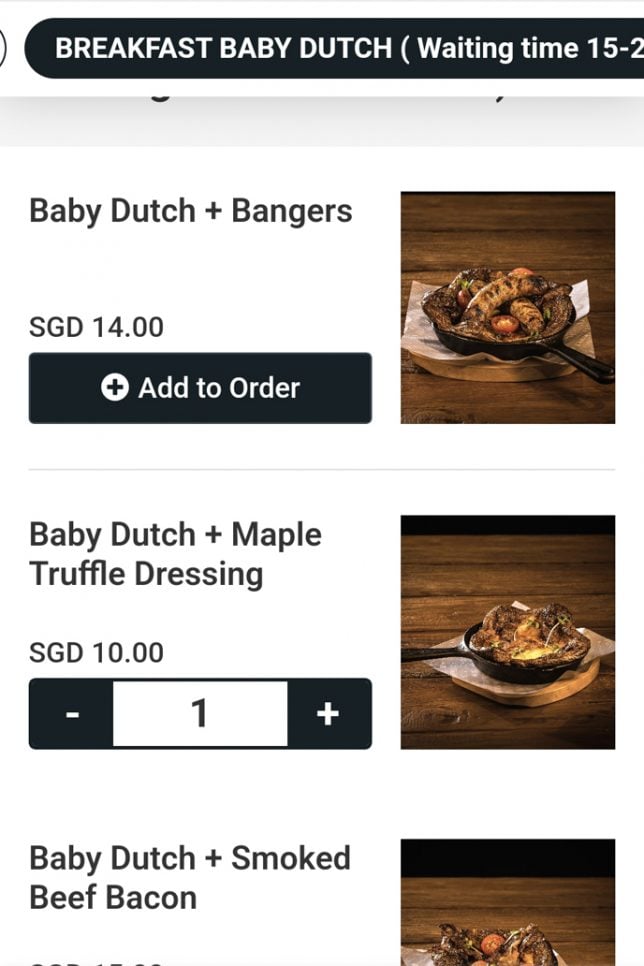The height and width of the screenshot is (966, 644).
Task: Open Baby Dutch + Bangers photo
Action: [x=507, y=308]
